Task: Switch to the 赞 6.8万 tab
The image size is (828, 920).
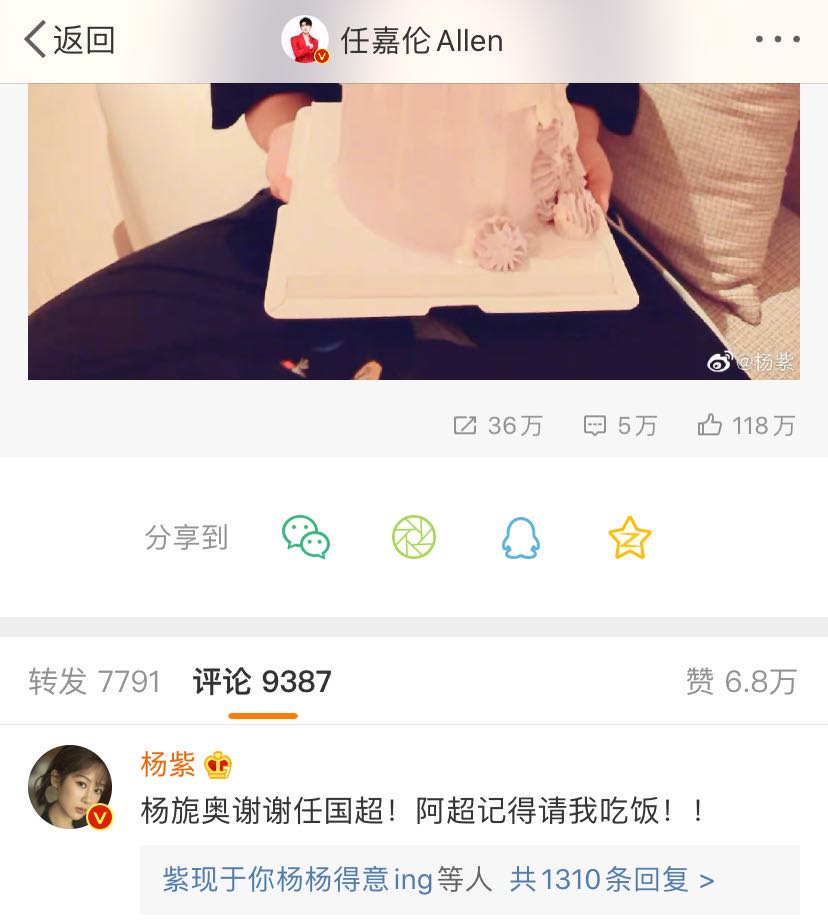Action: tap(741, 682)
